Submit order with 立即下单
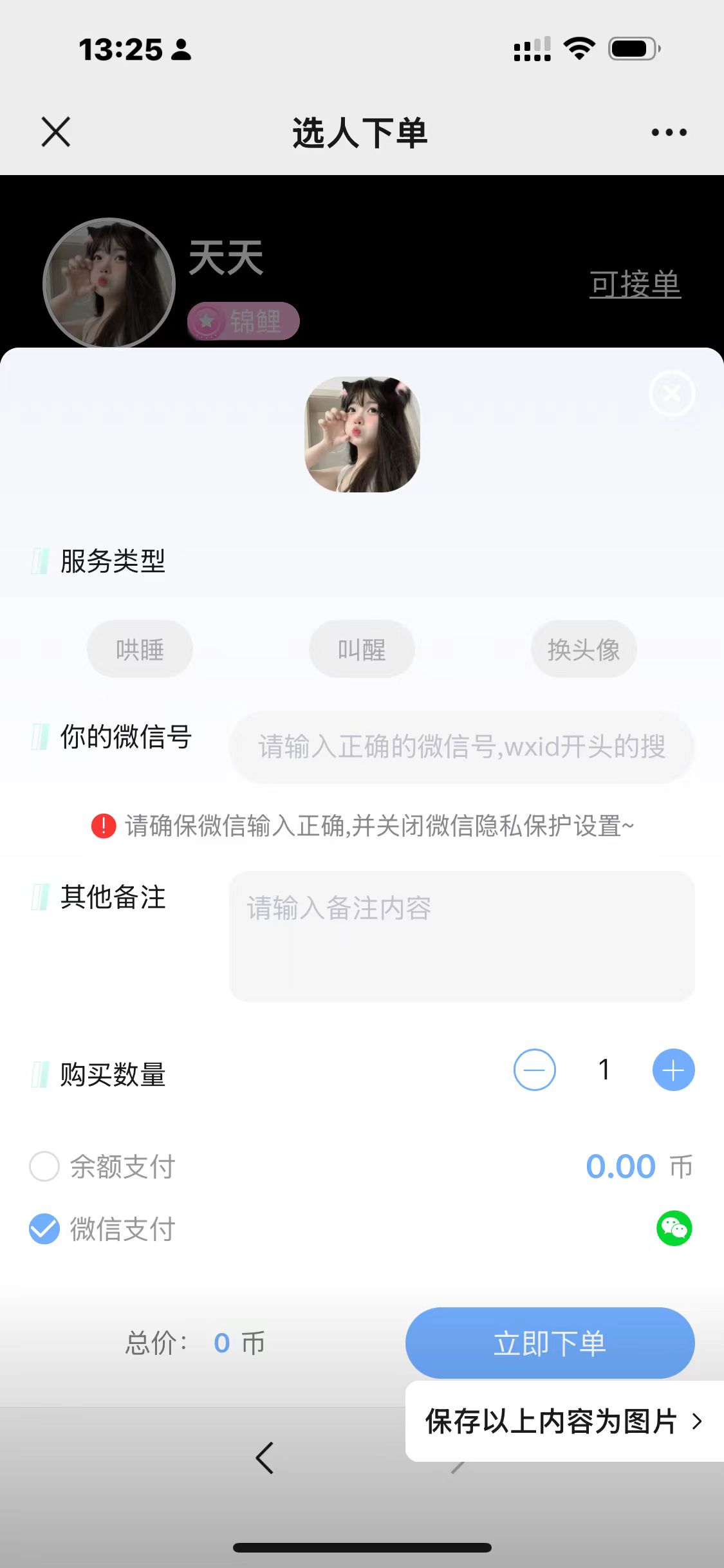This screenshot has height=1568, width=724. pyautogui.click(x=550, y=1343)
